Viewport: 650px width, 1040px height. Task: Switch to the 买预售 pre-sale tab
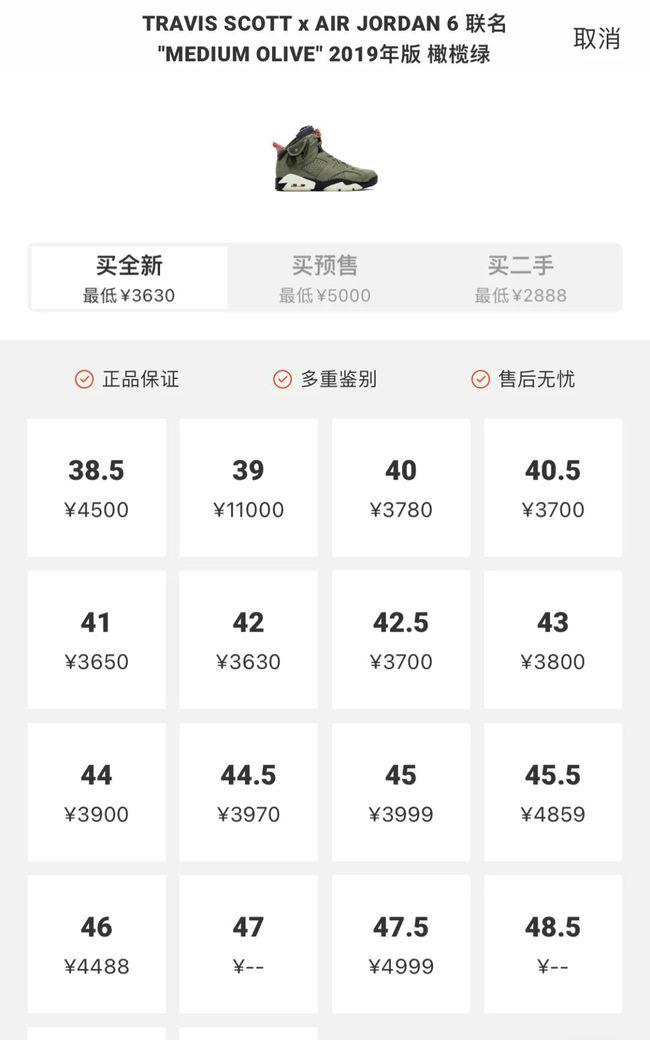[325, 278]
